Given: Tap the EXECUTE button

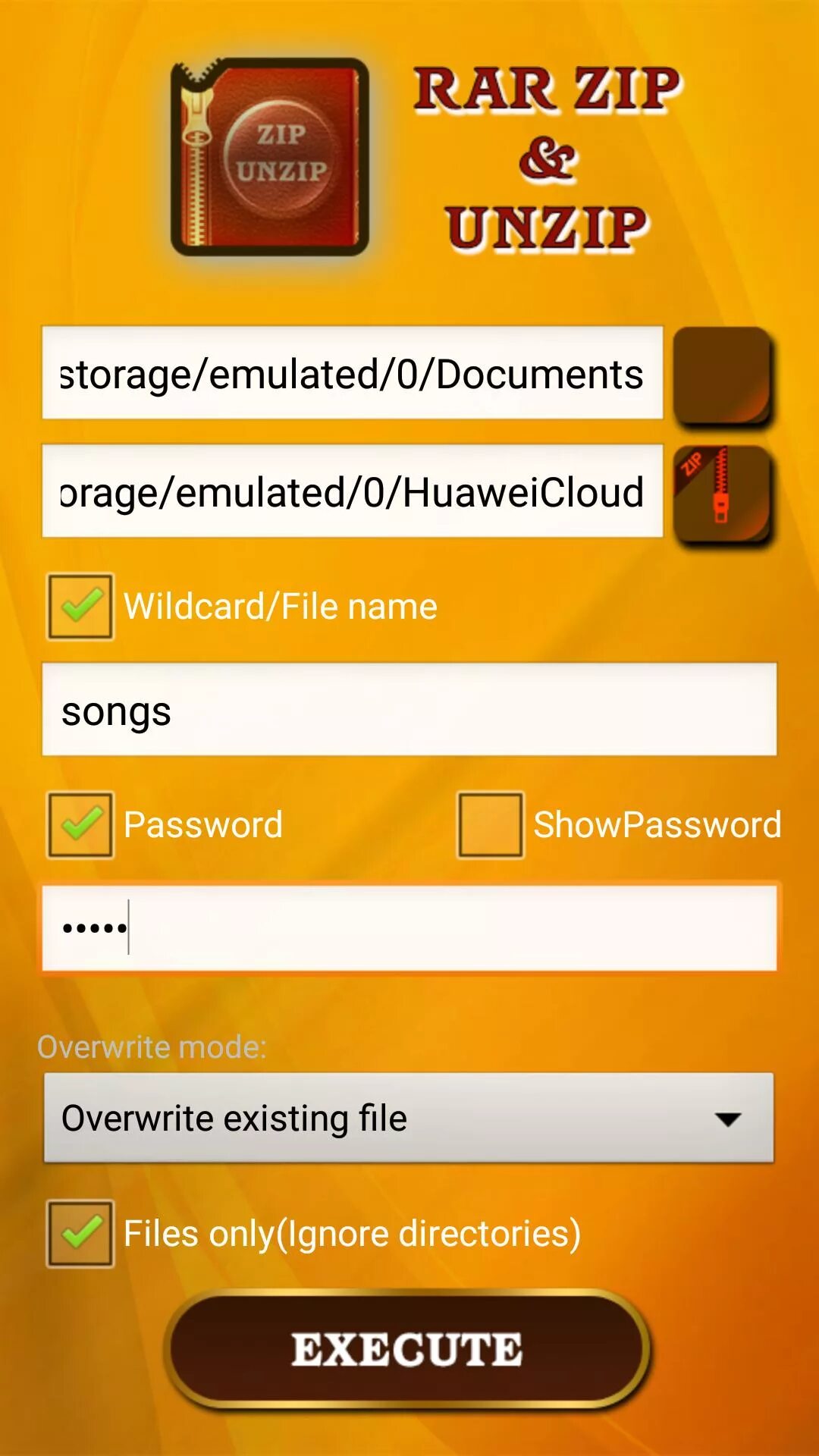Looking at the screenshot, I should [x=408, y=1350].
